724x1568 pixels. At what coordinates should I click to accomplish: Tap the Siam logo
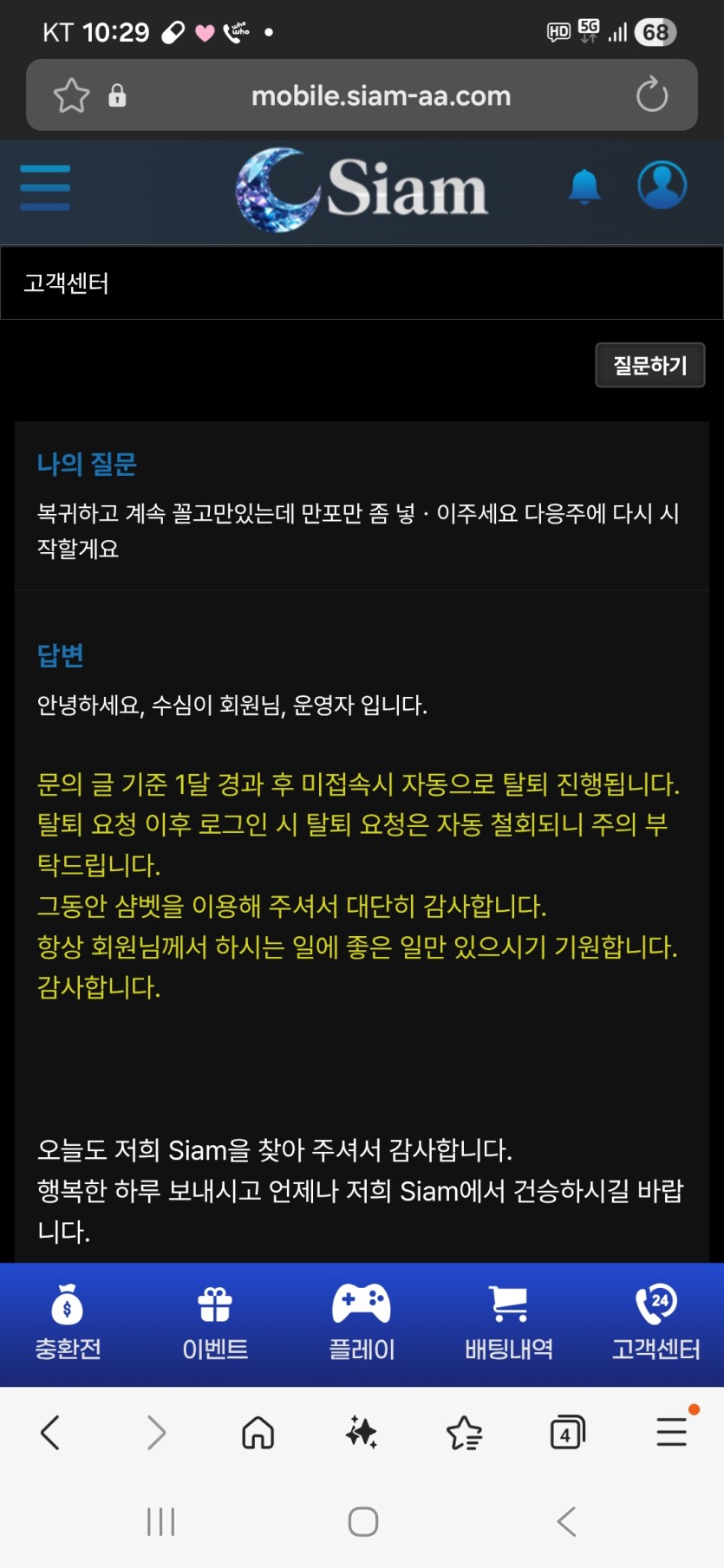coord(362,188)
